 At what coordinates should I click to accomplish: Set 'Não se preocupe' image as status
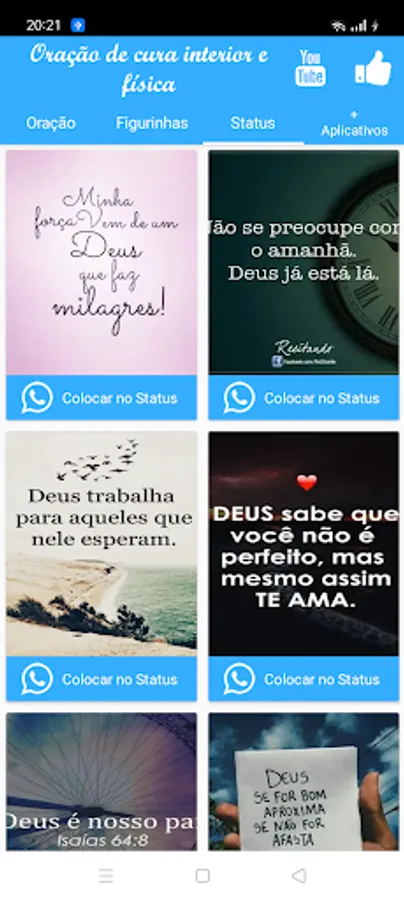pyautogui.click(x=304, y=398)
